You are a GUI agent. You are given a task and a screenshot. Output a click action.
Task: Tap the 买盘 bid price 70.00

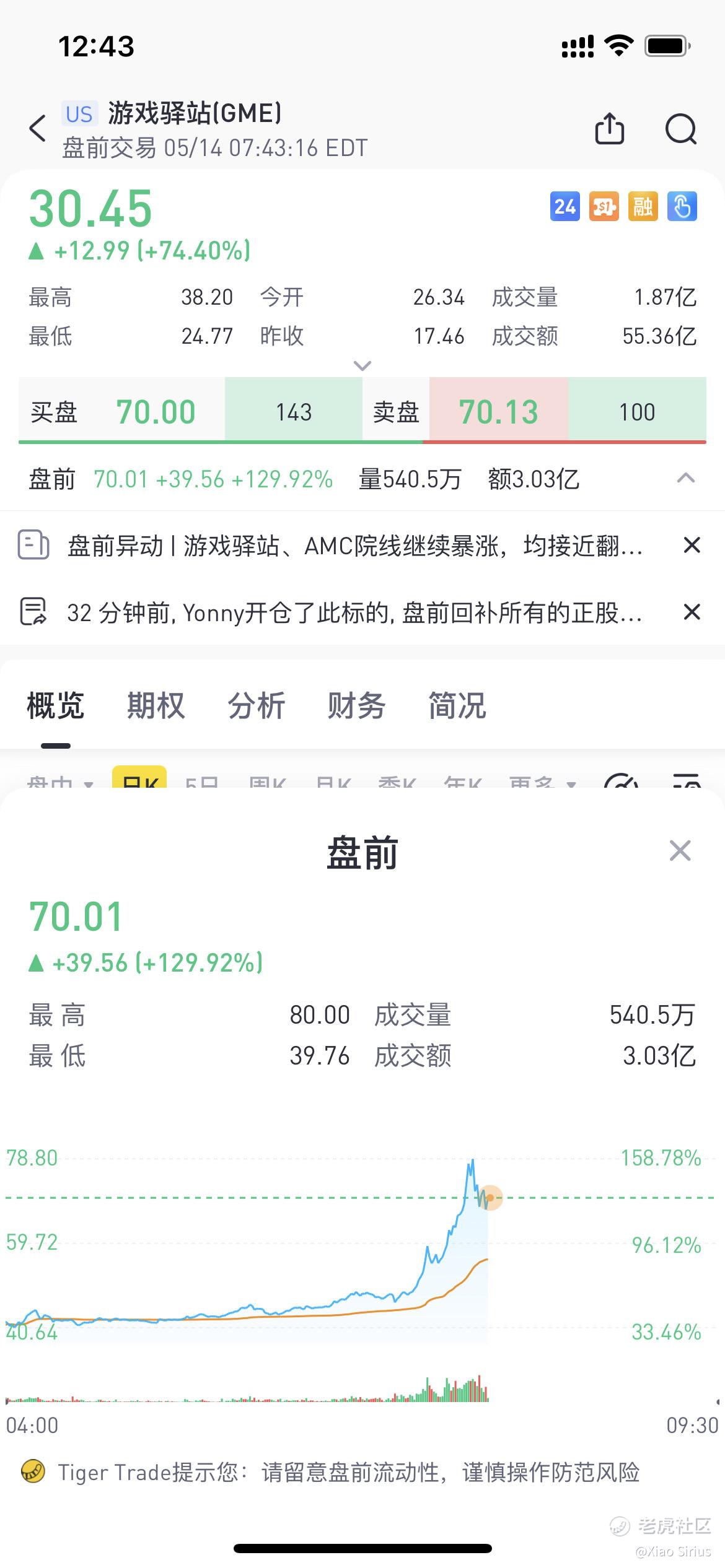156,412
